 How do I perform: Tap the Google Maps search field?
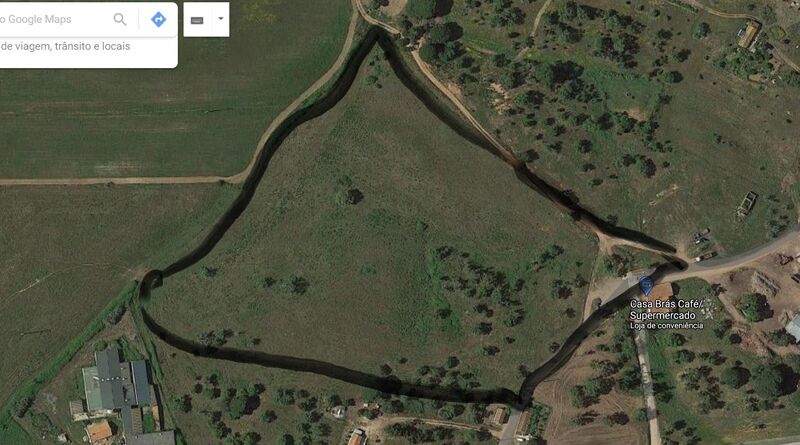[x=50, y=19]
